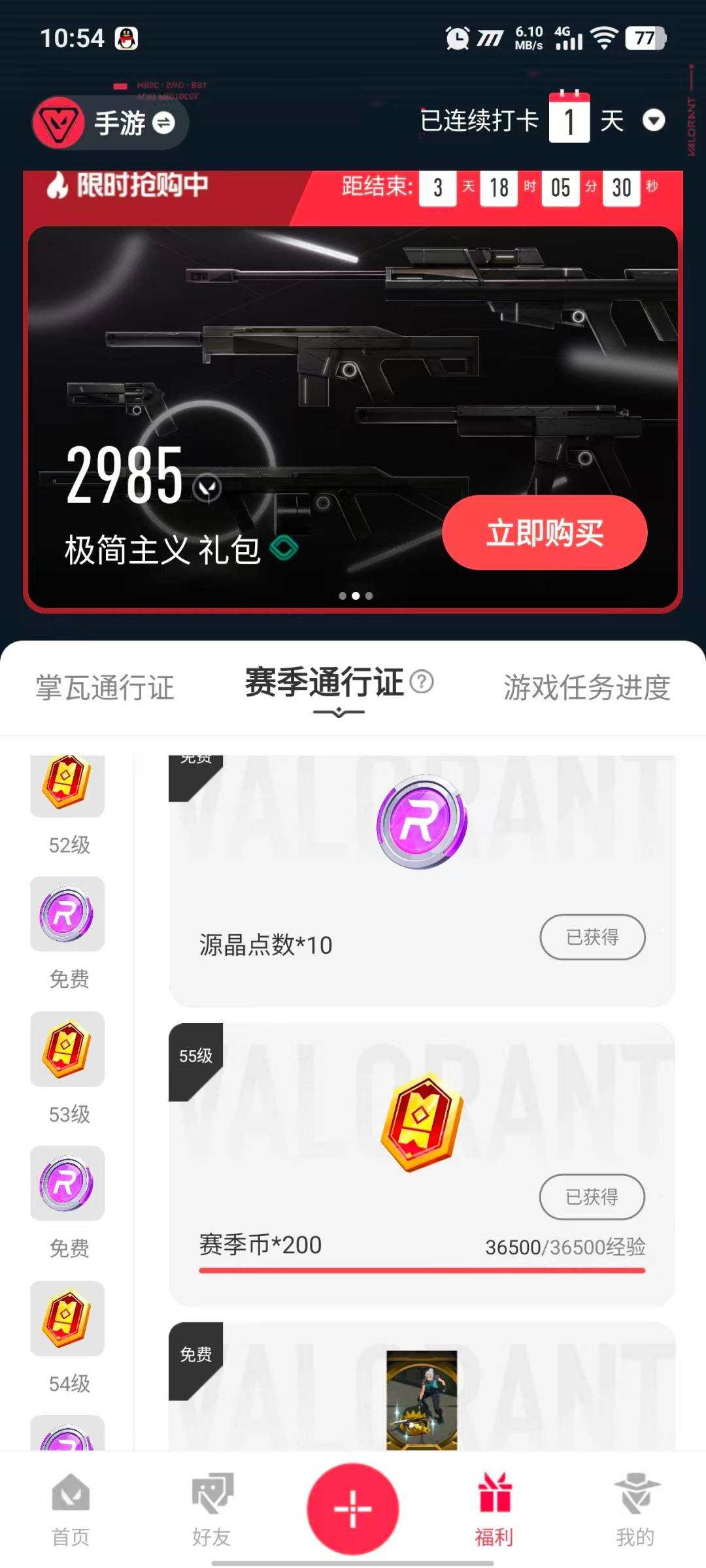Expand the dropdown arrow beside 已连续打卡
Screen dimensions: 706x1568
pyautogui.click(x=653, y=122)
